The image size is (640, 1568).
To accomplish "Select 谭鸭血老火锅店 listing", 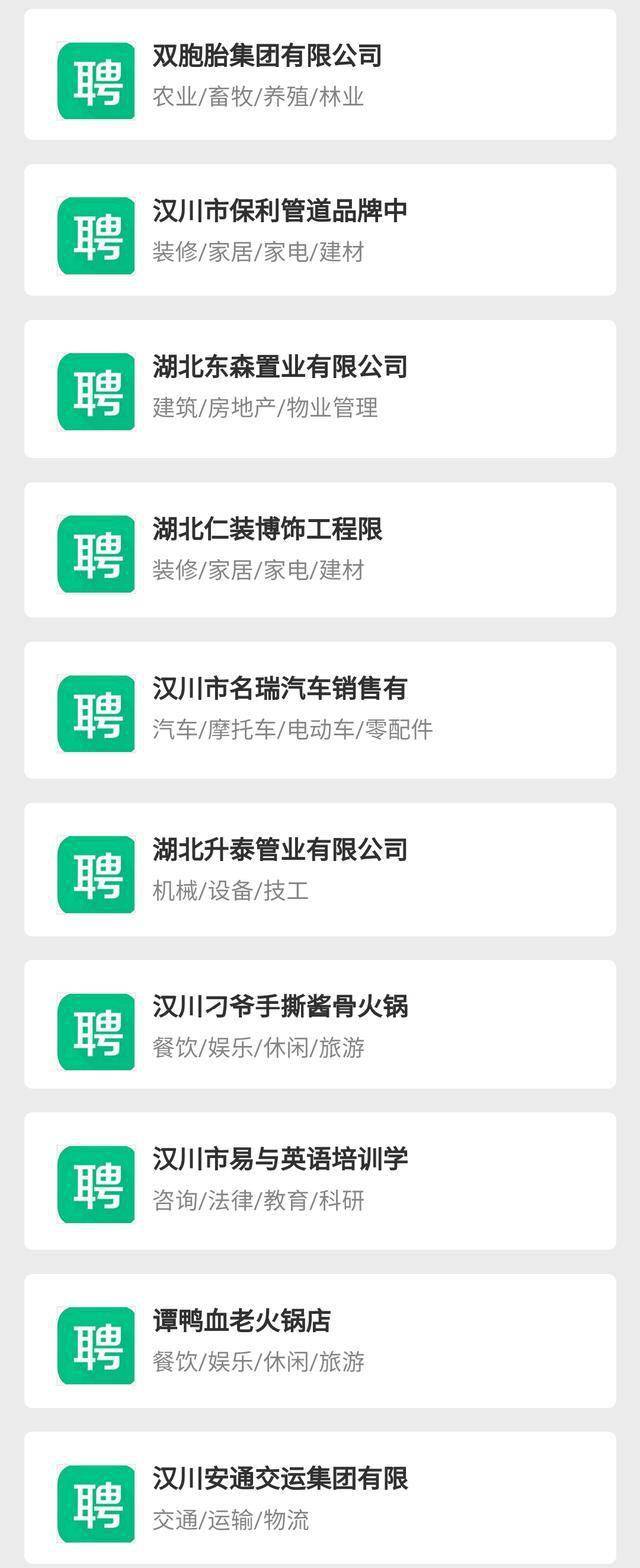I will click(x=320, y=1341).
